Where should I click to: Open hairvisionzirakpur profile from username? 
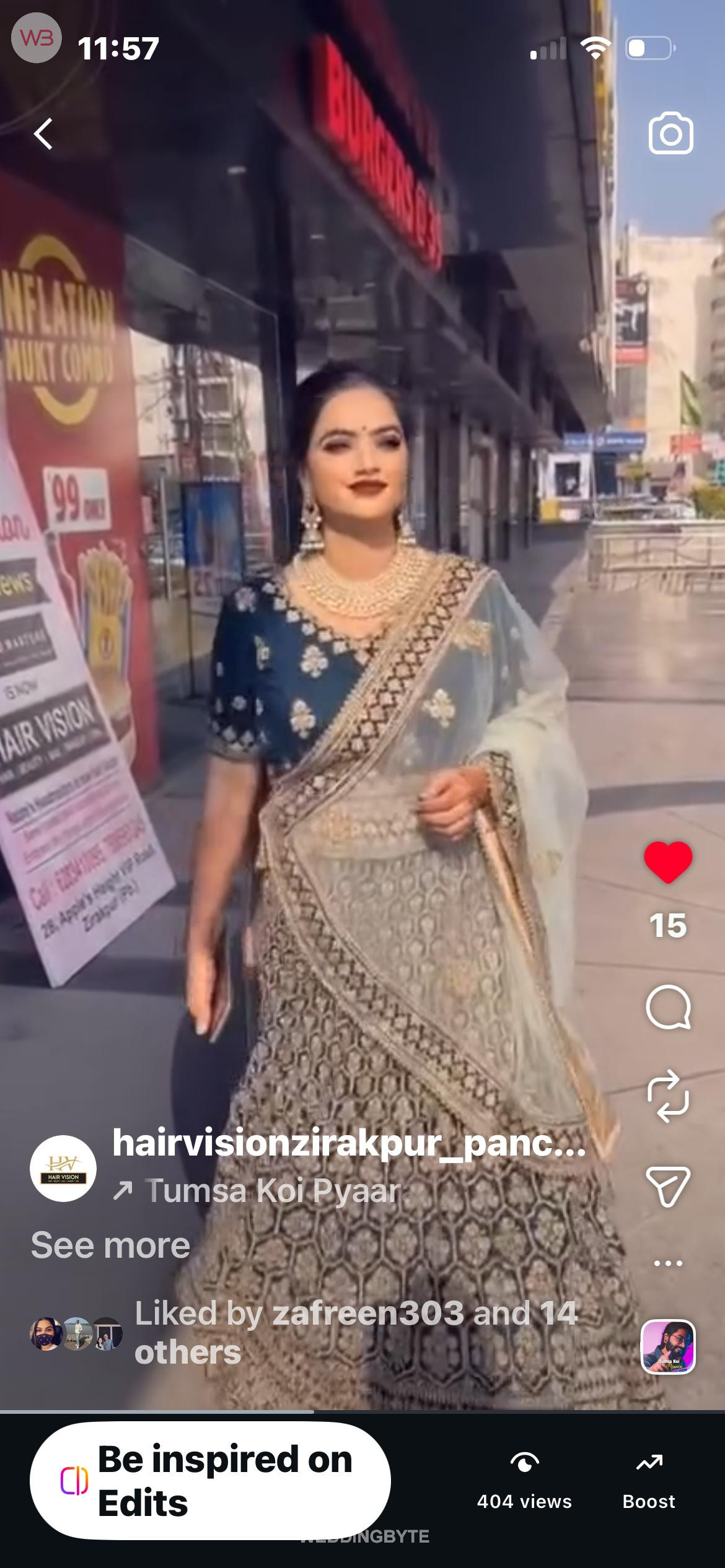(x=348, y=1143)
